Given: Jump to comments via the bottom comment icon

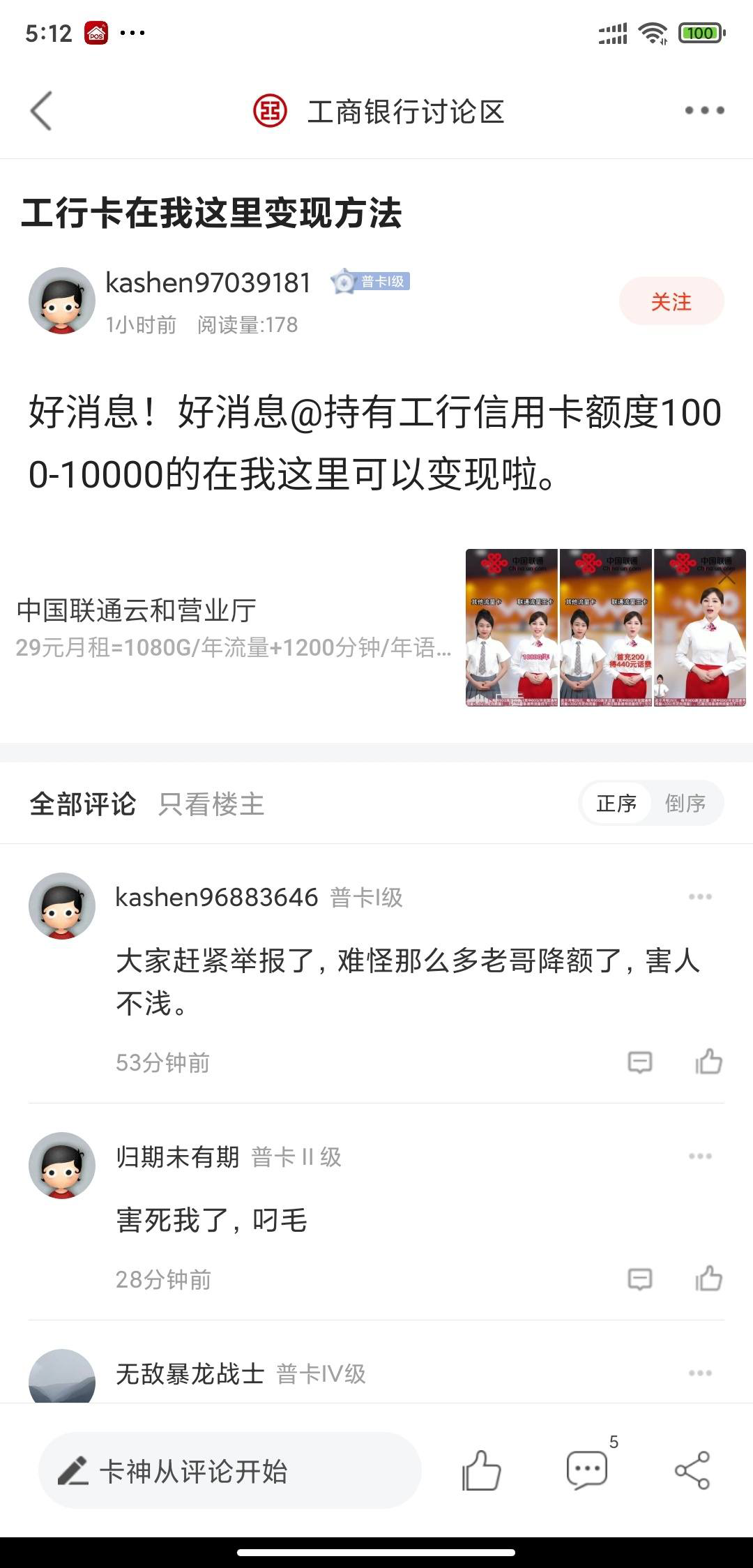Looking at the screenshot, I should pyautogui.click(x=587, y=1471).
